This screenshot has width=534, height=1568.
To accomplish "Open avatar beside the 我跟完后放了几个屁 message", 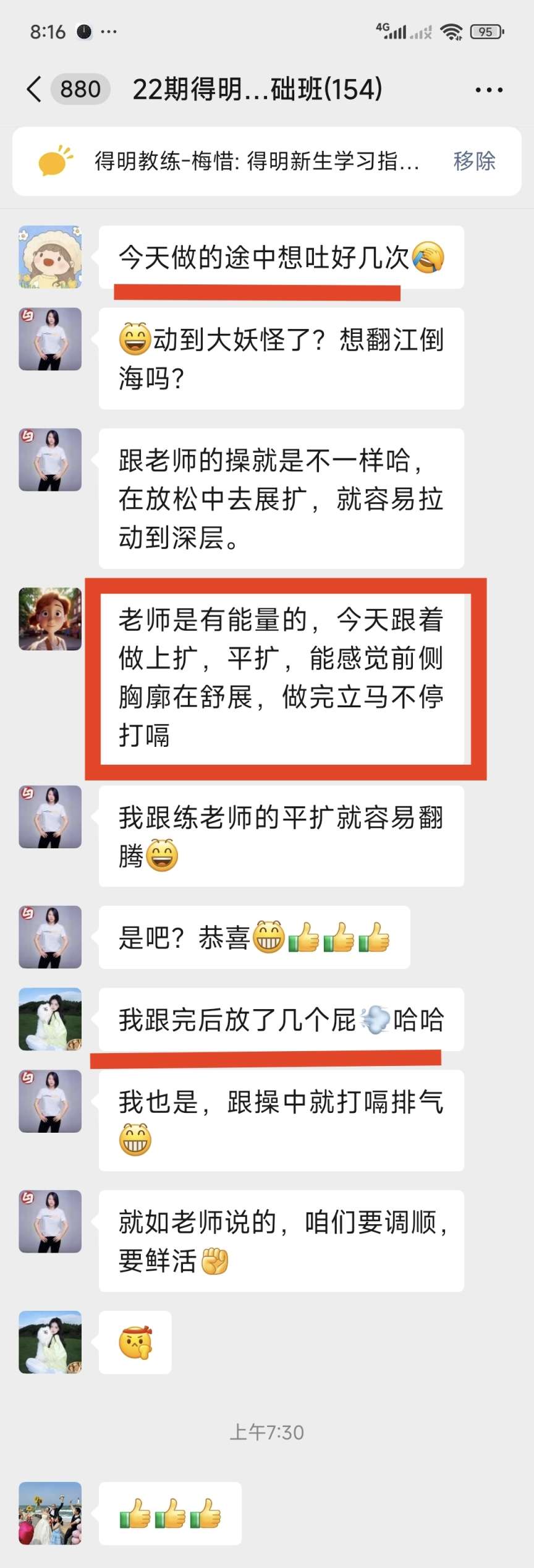I will pos(50,1020).
